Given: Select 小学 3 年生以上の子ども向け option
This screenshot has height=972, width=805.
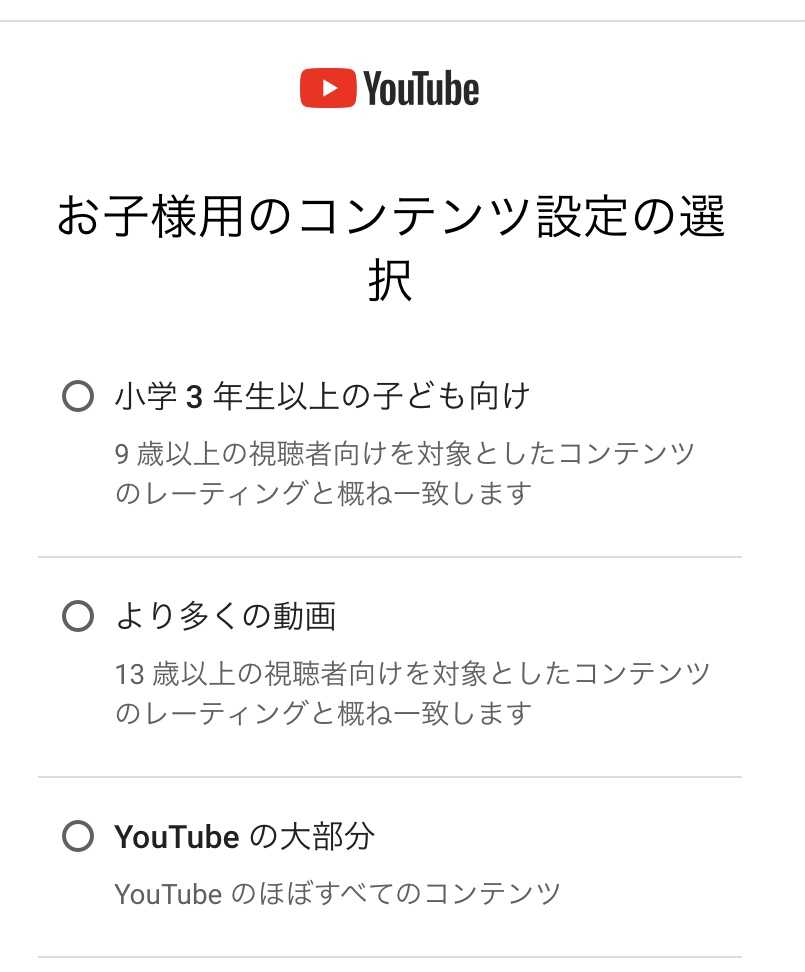Looking at the screenshot, I should pos(78,397).
